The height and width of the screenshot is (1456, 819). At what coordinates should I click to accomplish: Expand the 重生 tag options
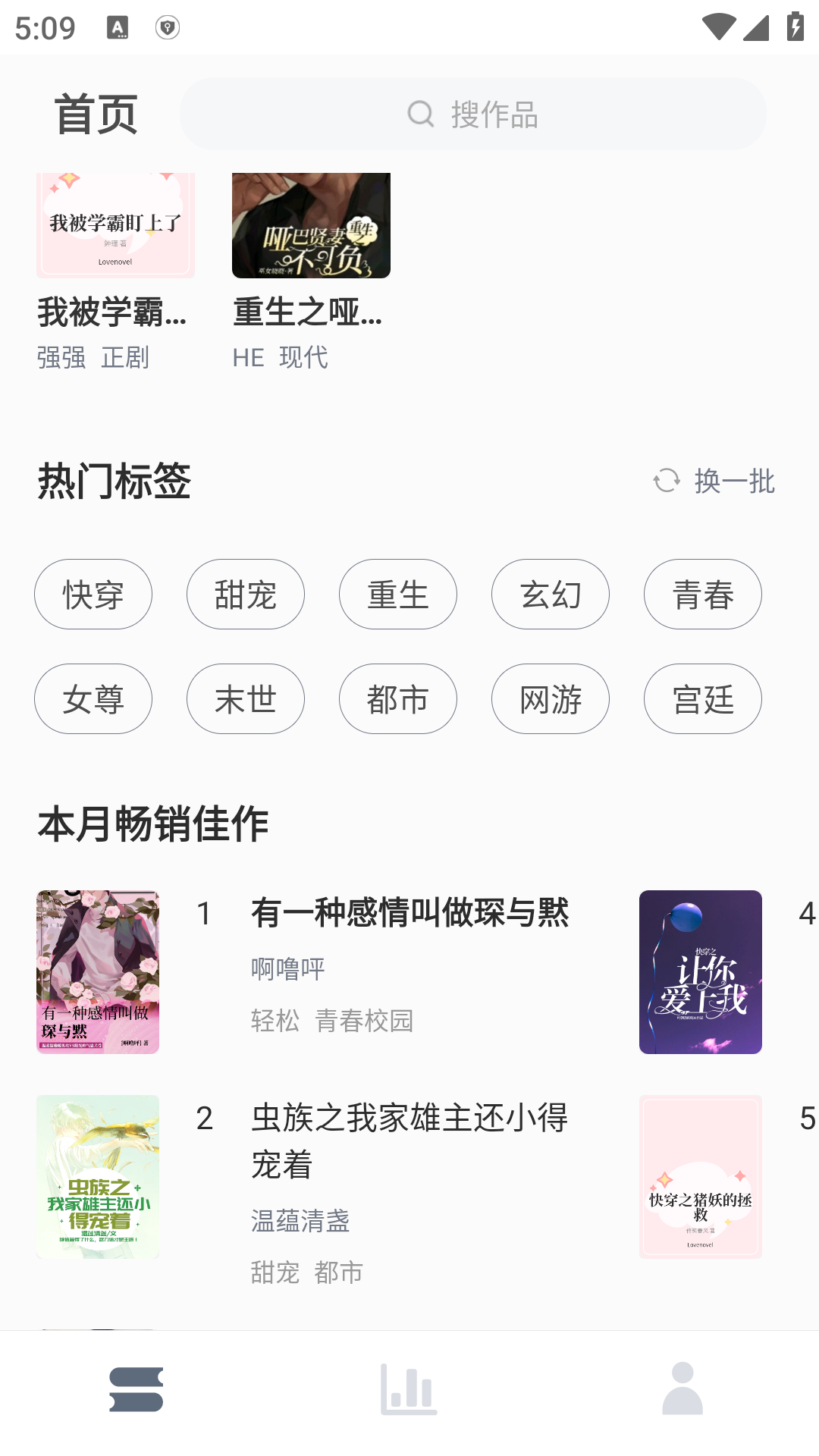click(x=397, y=595)
